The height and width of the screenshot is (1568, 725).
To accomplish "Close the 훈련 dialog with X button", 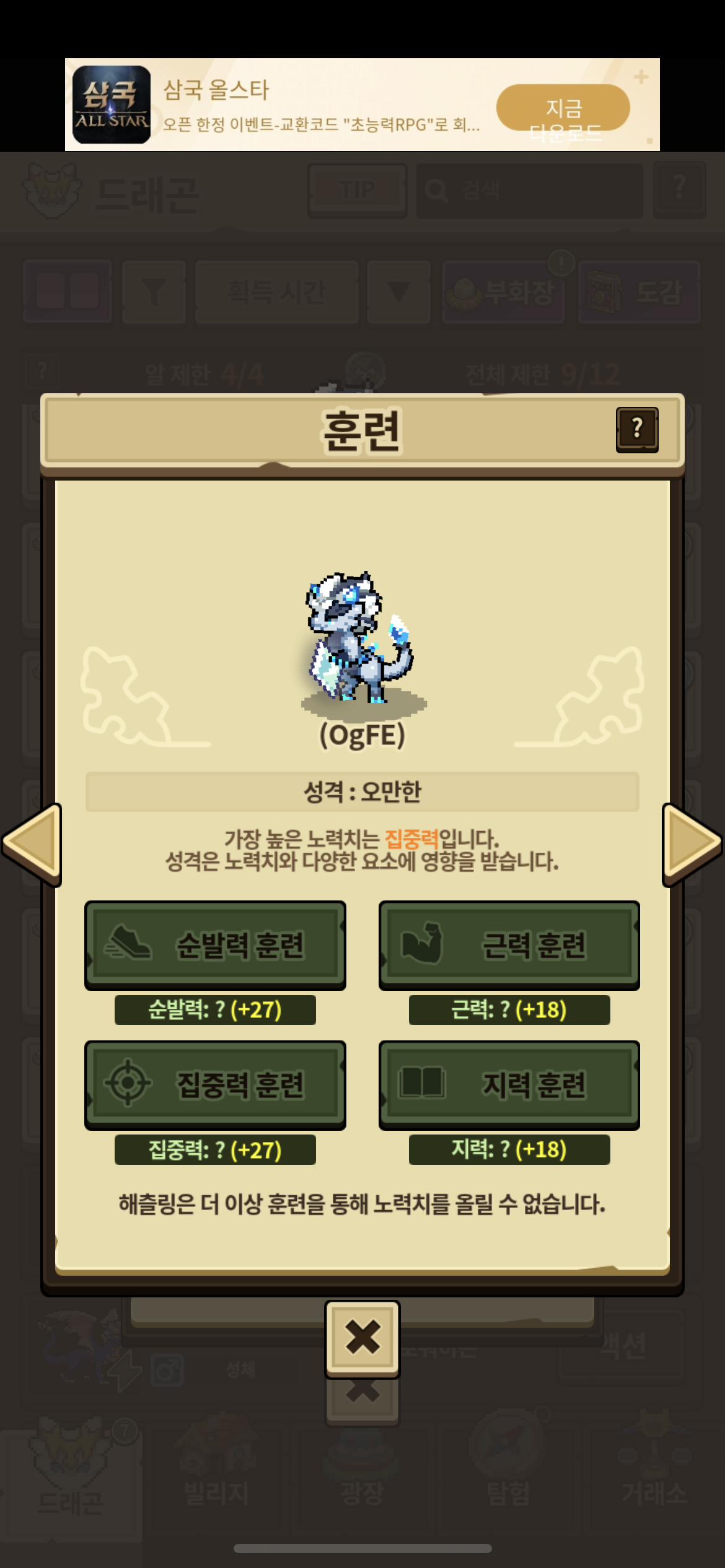I will click(x=362, y=1339).
